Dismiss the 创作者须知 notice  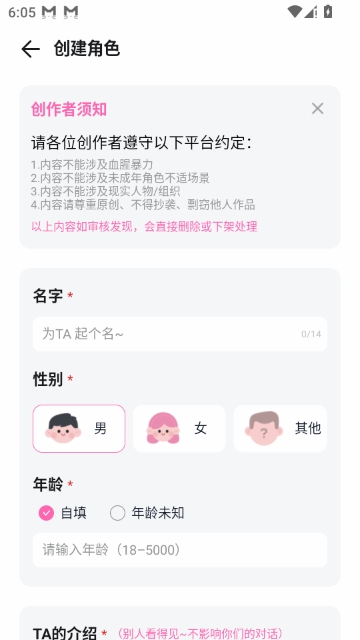pyautogui.click(x=317, y=109)
